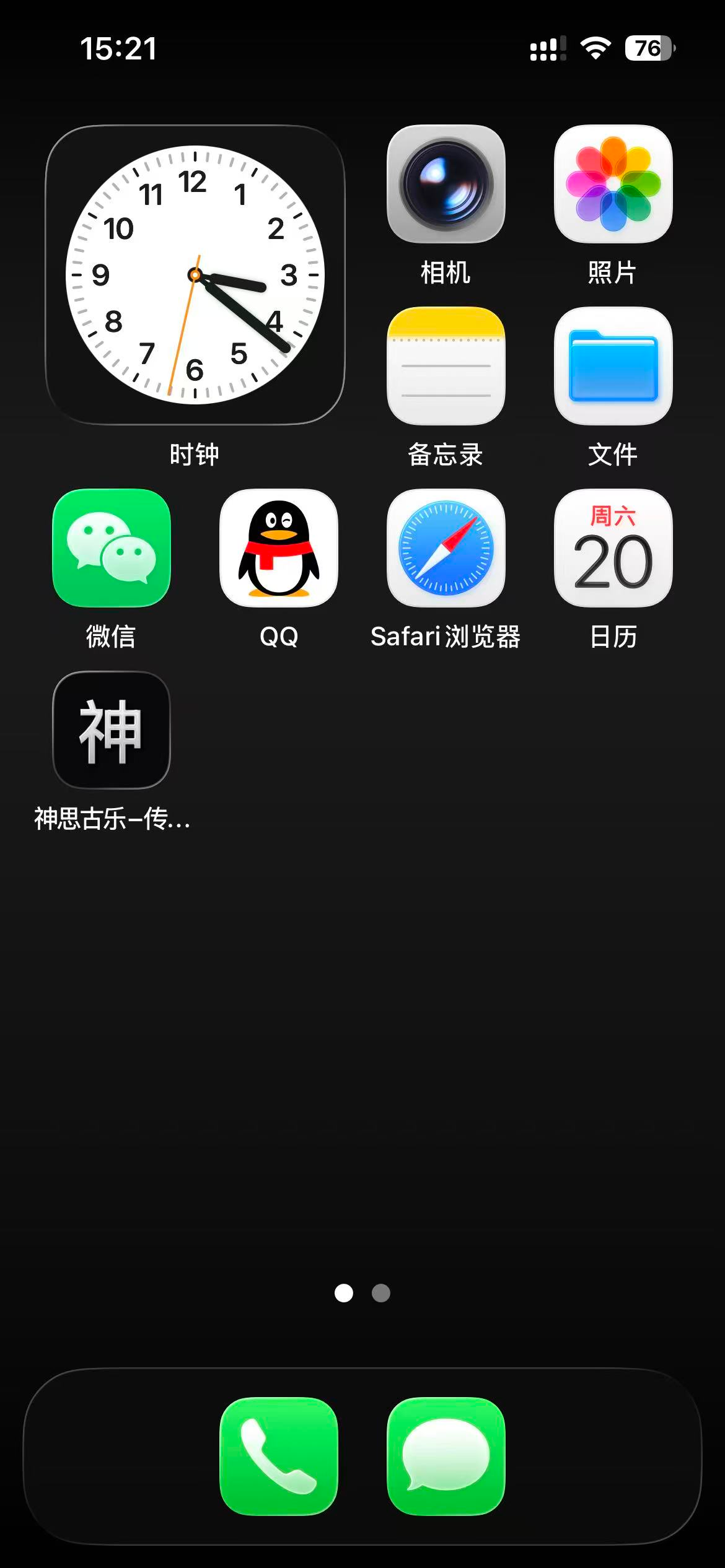725x1568 pixels.
Task: Tap the 15:21 clock in status bar
Action: pyautogui.click(x=119, y=50)
